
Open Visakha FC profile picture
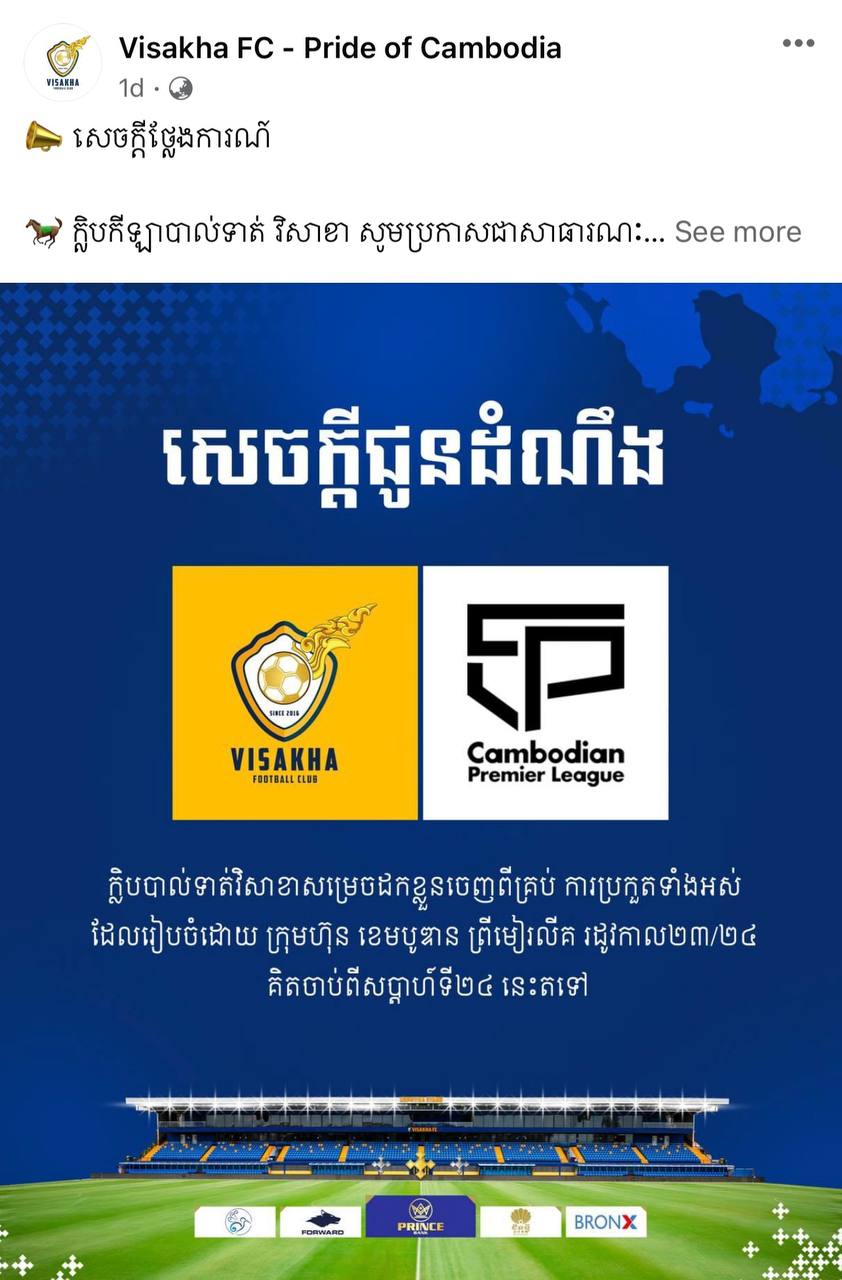(63, 62)
